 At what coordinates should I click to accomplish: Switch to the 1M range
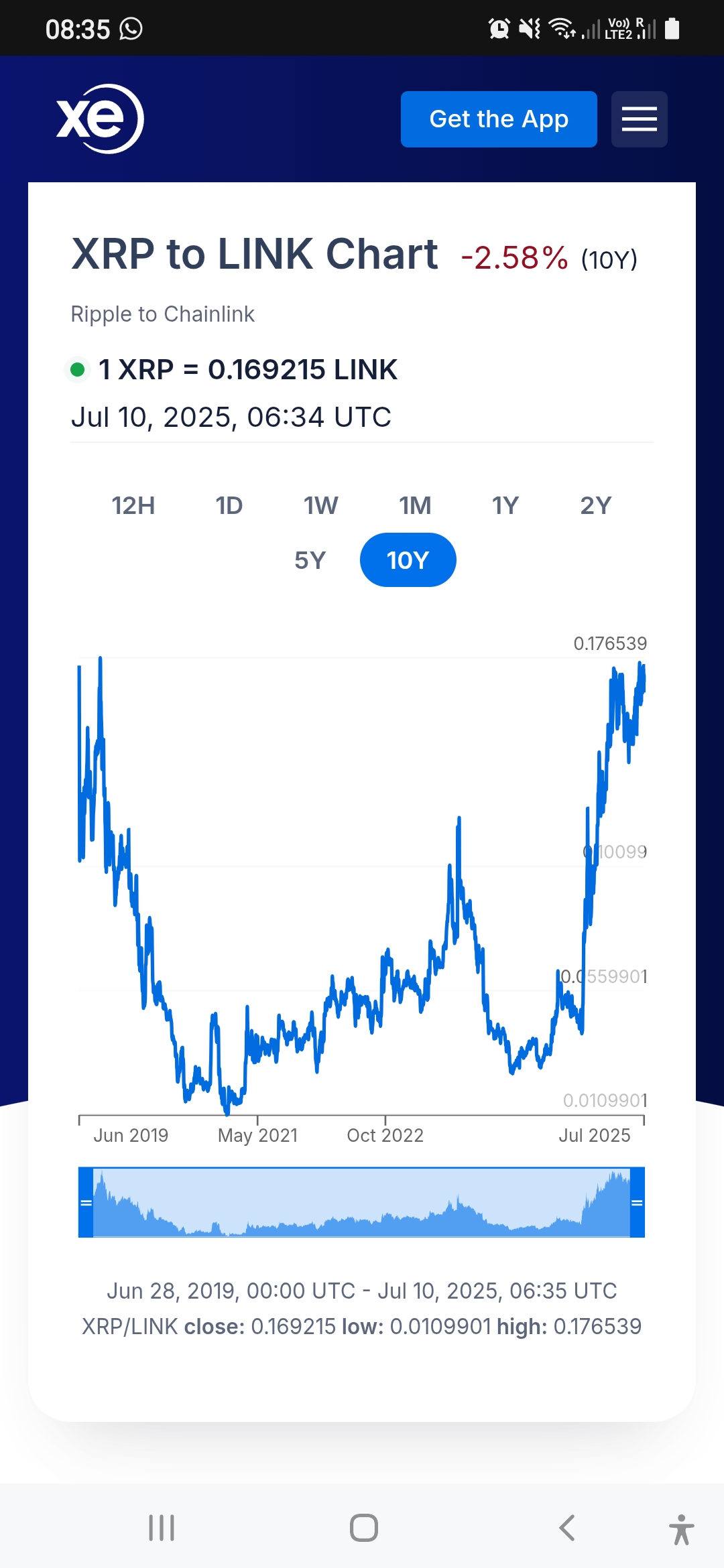click(x=416, y=505)
